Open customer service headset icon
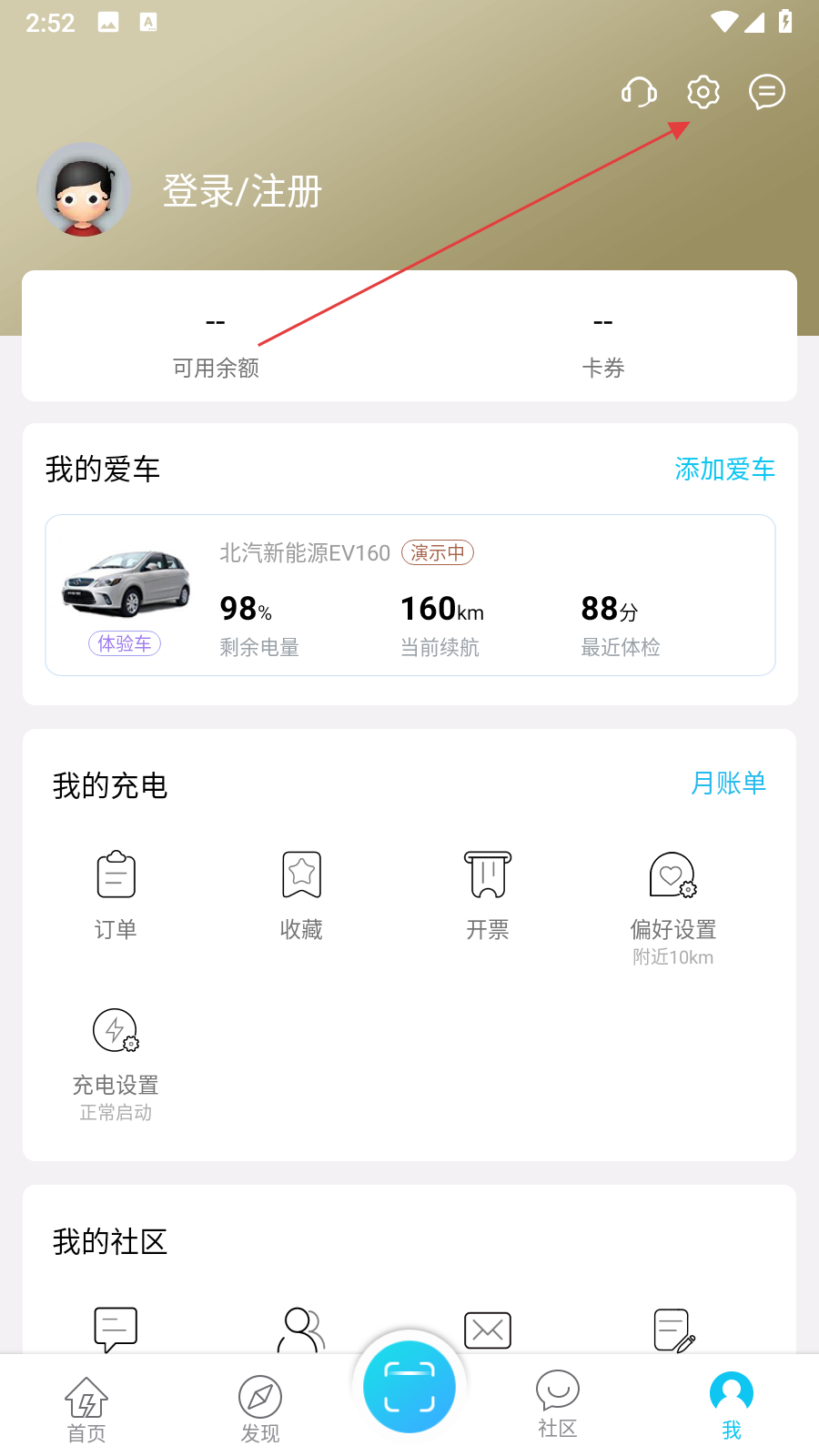This screenshot has width=819, height=1456. click(639, 92)
